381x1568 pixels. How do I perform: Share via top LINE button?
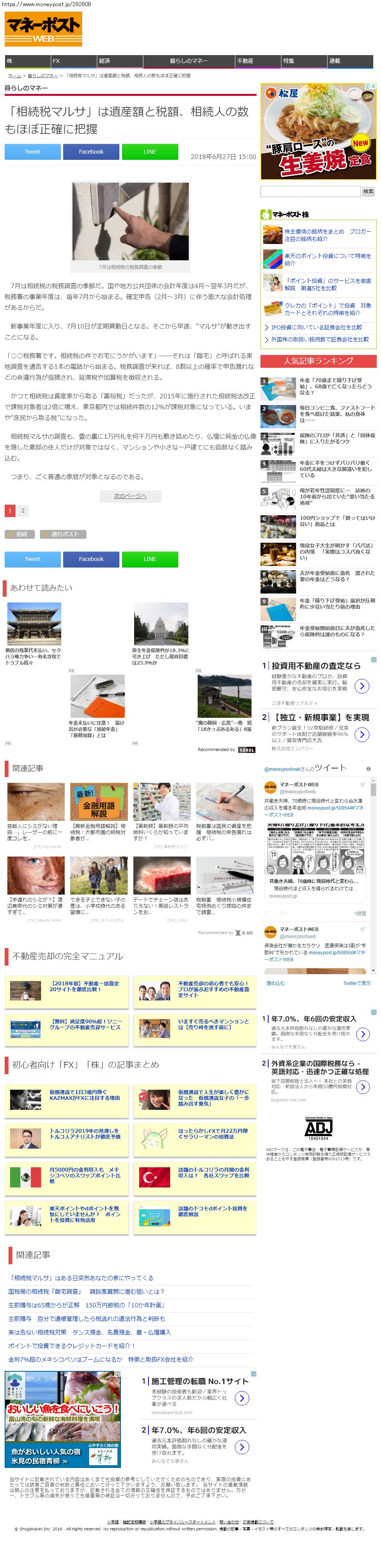[x=150, y=152]
